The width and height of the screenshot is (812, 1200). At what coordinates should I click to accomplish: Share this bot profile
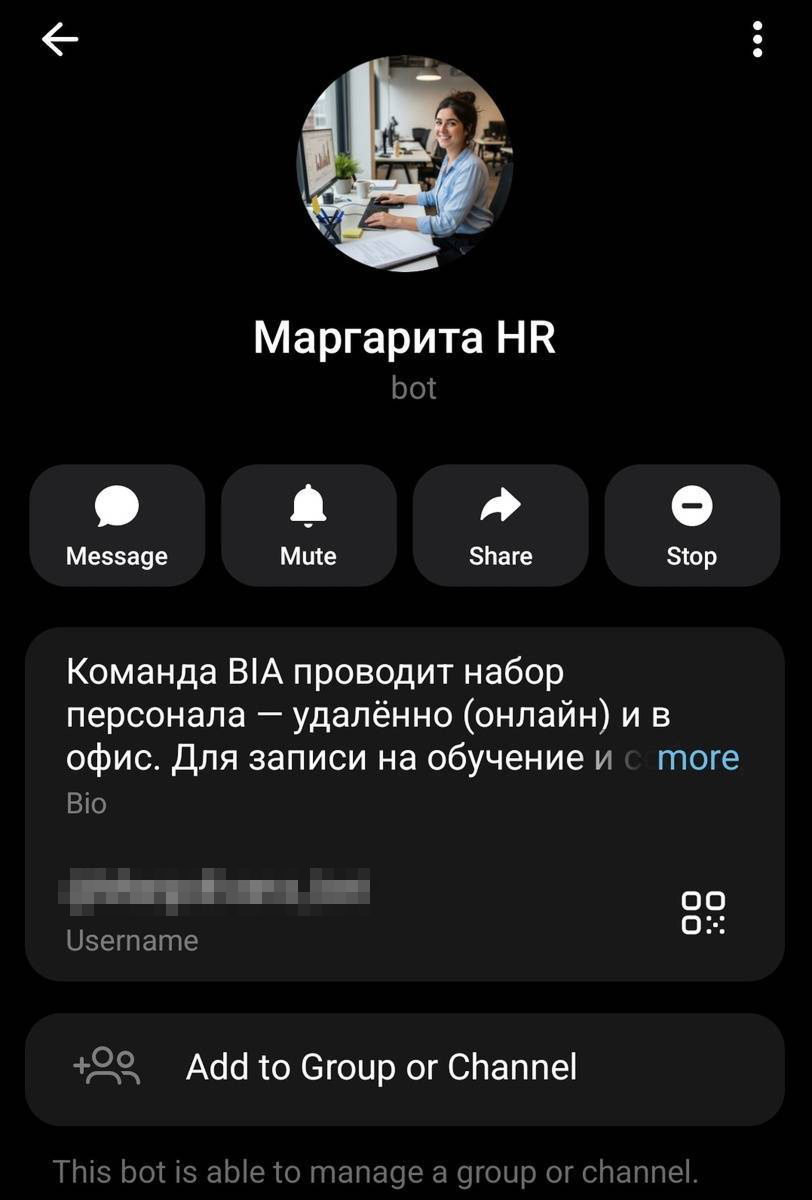500,525
